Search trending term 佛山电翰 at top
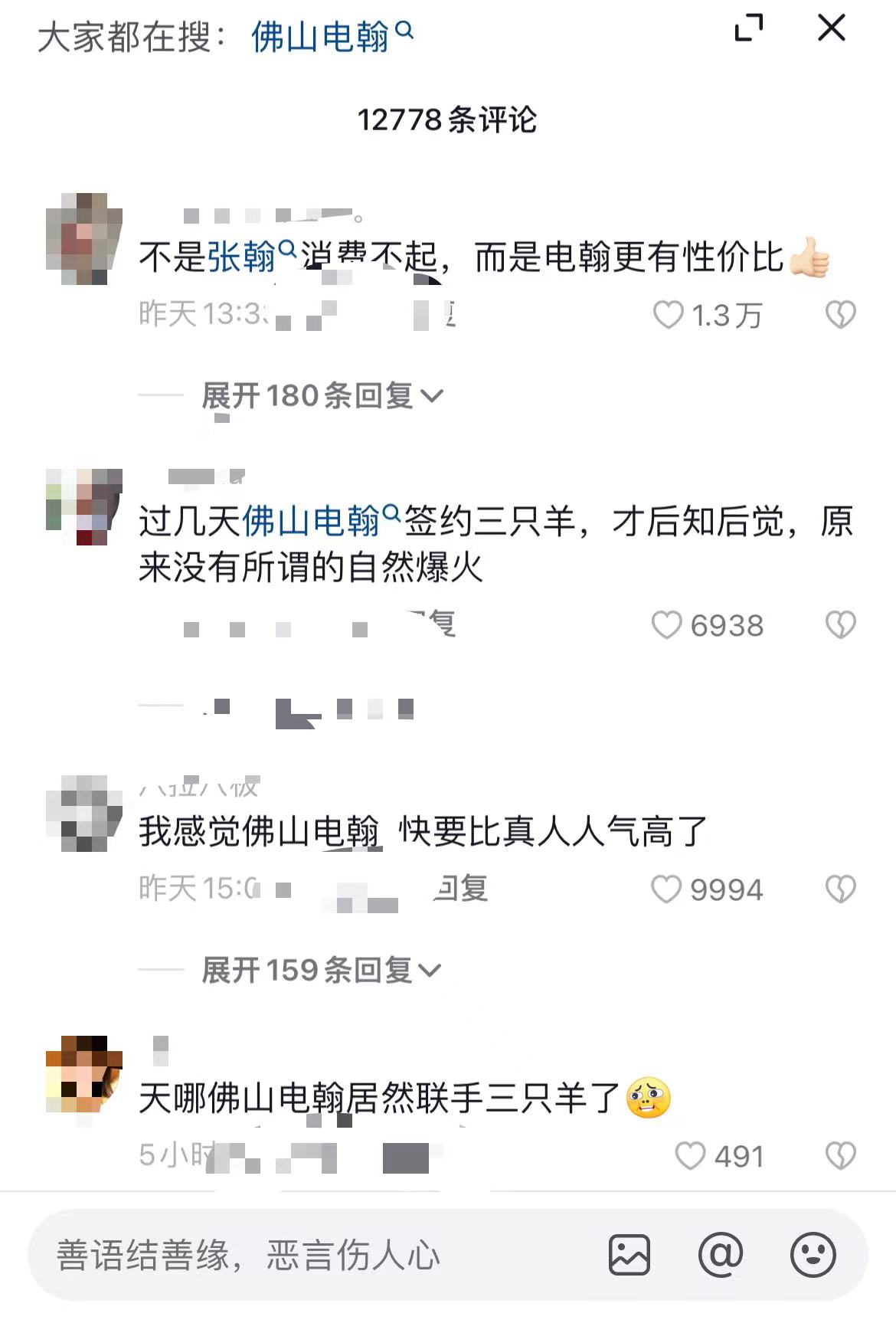The width and height of the screenshot is (896, 1333). pyautogui.click(x=331, y=36)
